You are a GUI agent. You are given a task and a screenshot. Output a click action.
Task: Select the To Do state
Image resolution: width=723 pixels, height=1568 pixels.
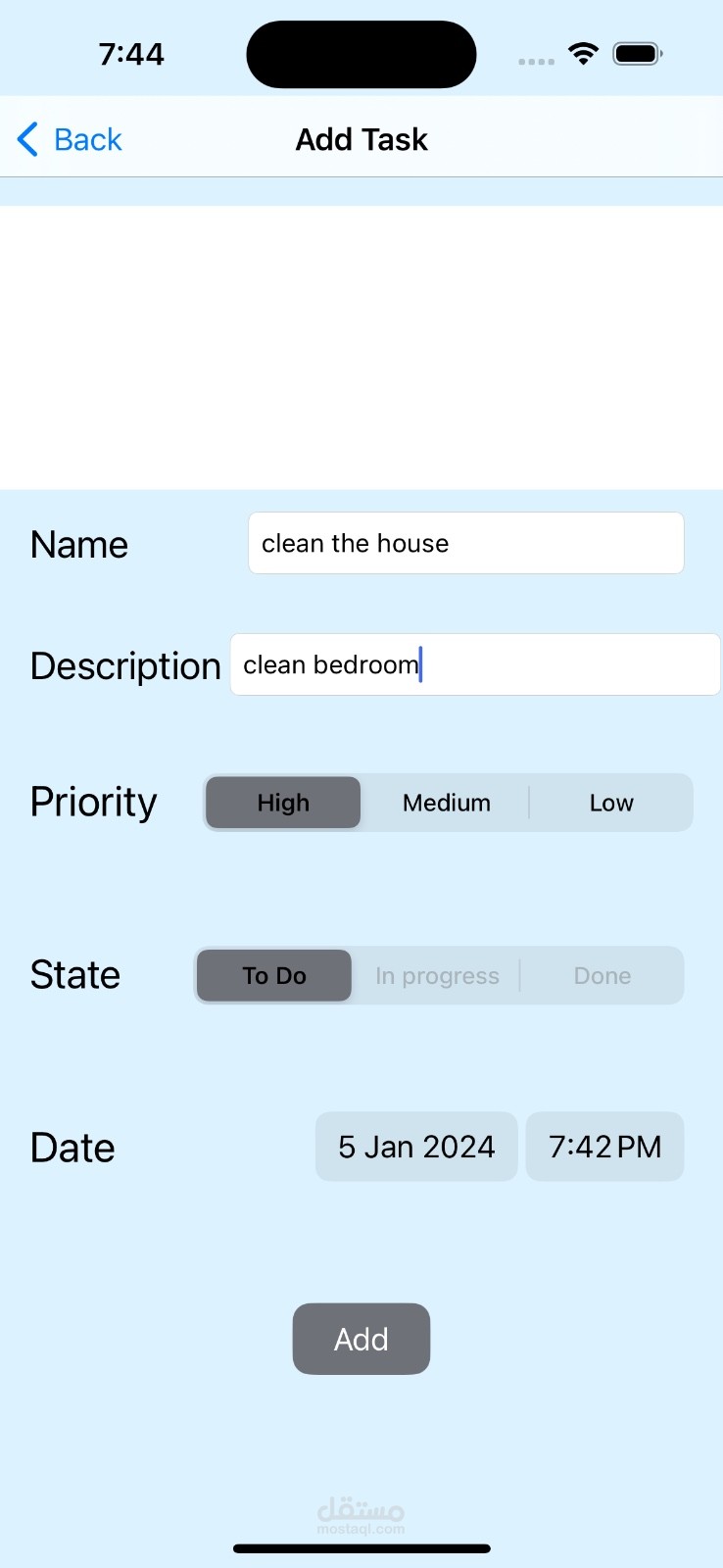[274, 975]
